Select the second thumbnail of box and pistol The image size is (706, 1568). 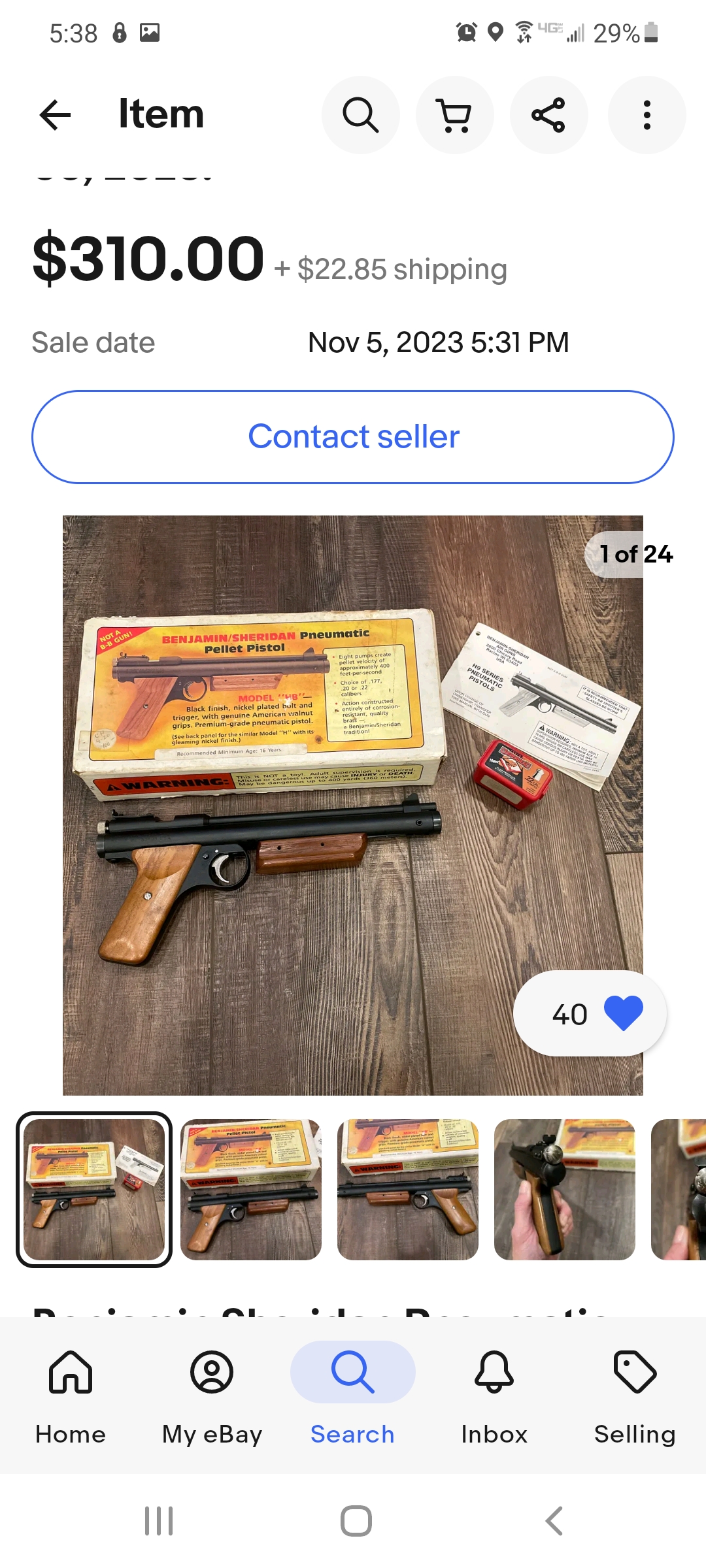pyautogui.click(x=251, y=1189)
